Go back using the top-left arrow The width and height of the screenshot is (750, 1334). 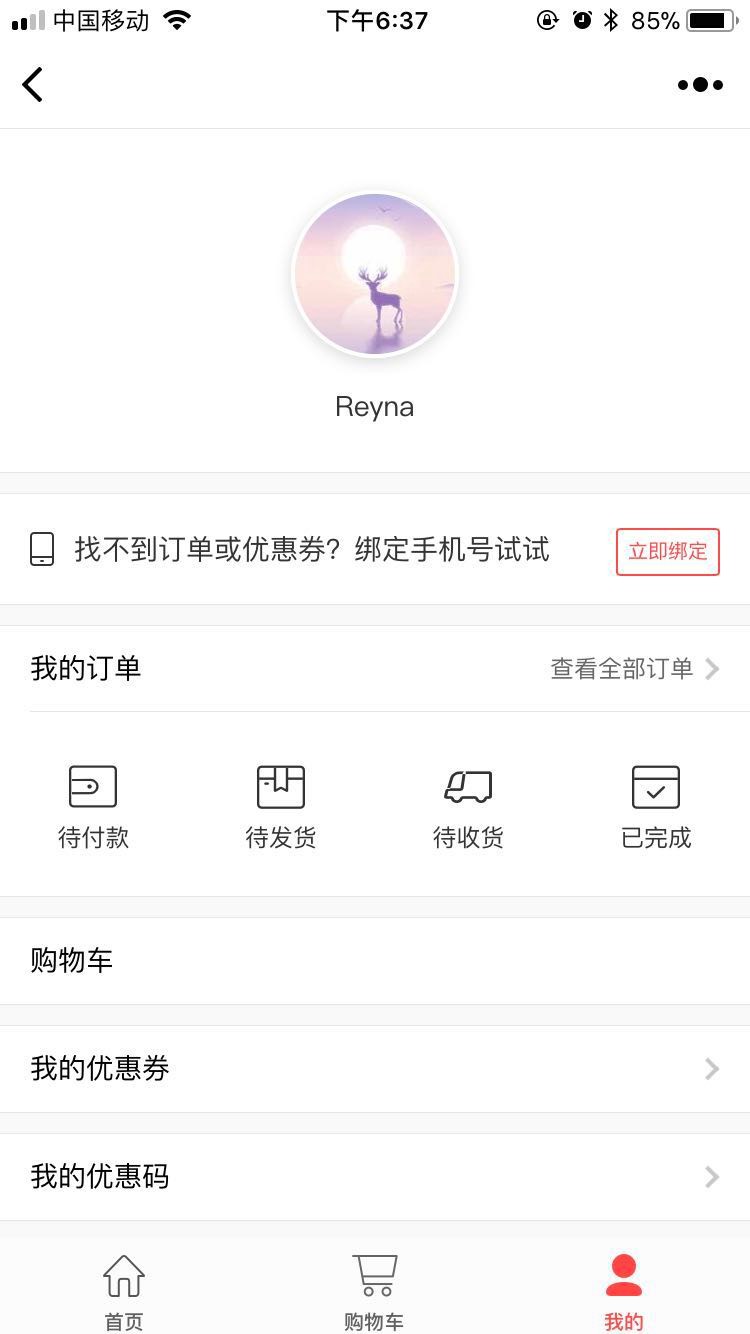pyautogui.click(x=33, y=85)
